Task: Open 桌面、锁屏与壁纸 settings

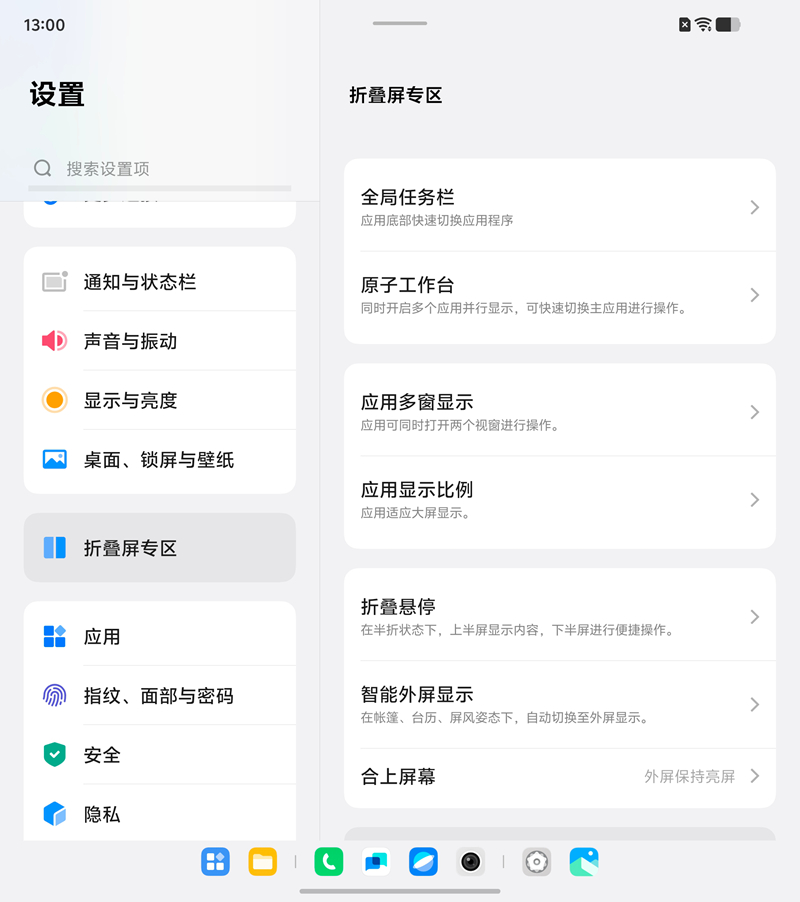Action: tap(160, 460)
